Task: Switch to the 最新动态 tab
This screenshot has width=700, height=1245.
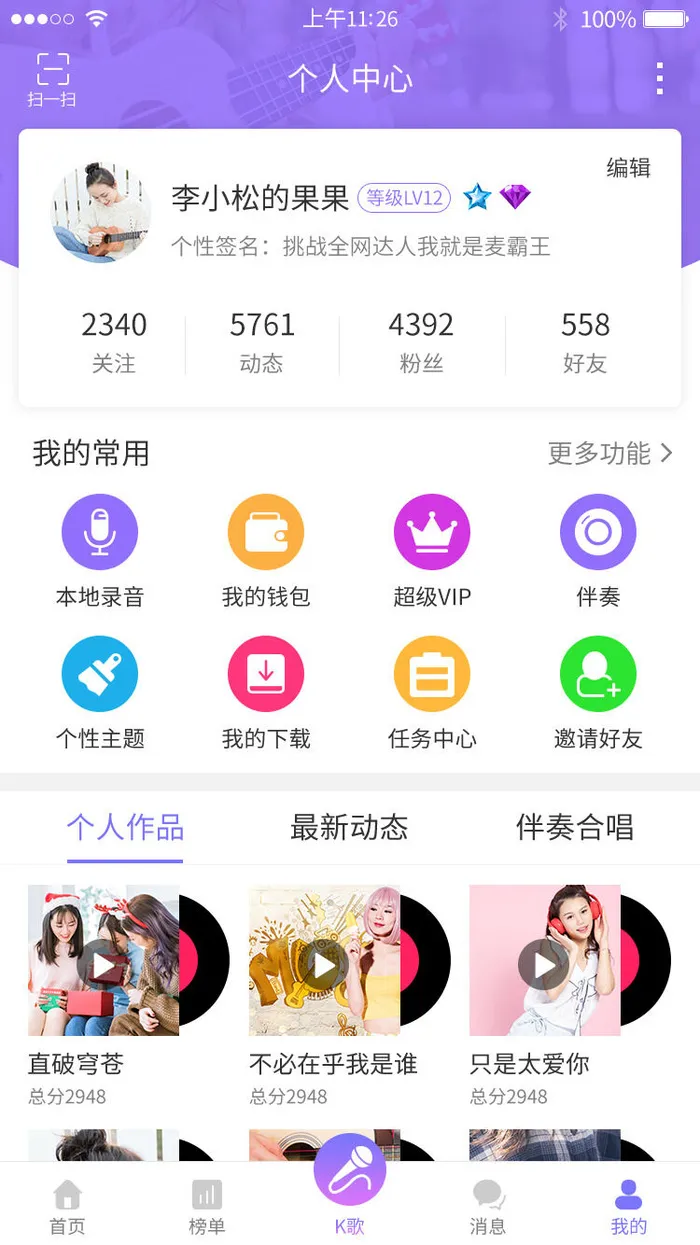Action: [349, 827]
